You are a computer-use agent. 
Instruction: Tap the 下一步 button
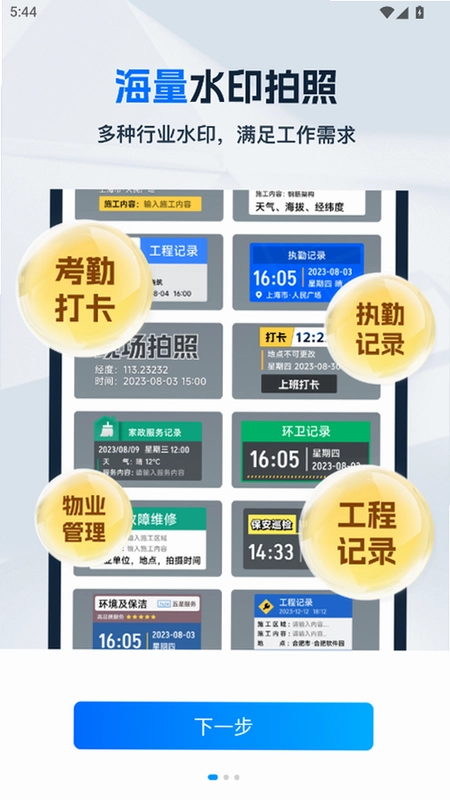[223, 726]
